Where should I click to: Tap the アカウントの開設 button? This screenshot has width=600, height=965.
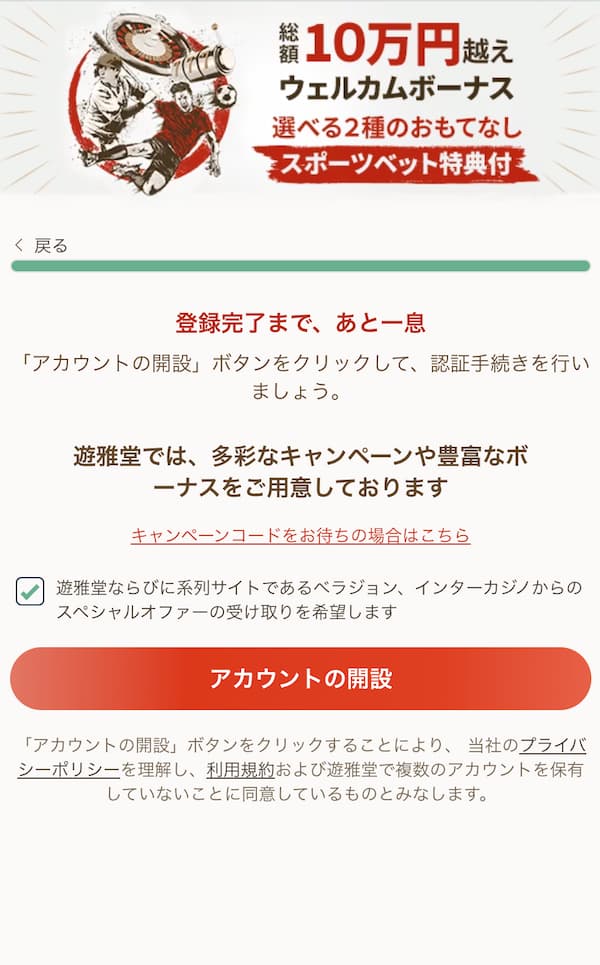[x=300, y=679]
